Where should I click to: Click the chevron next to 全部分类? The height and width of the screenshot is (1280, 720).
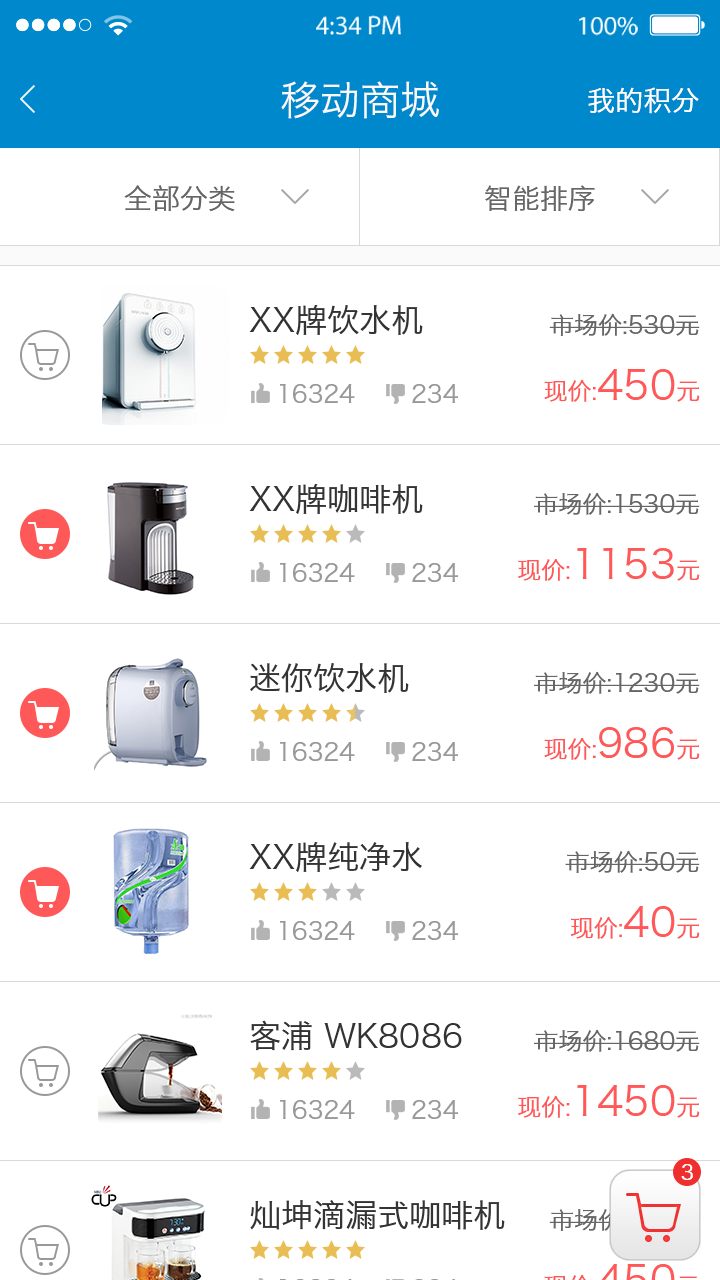coord(295,198)
